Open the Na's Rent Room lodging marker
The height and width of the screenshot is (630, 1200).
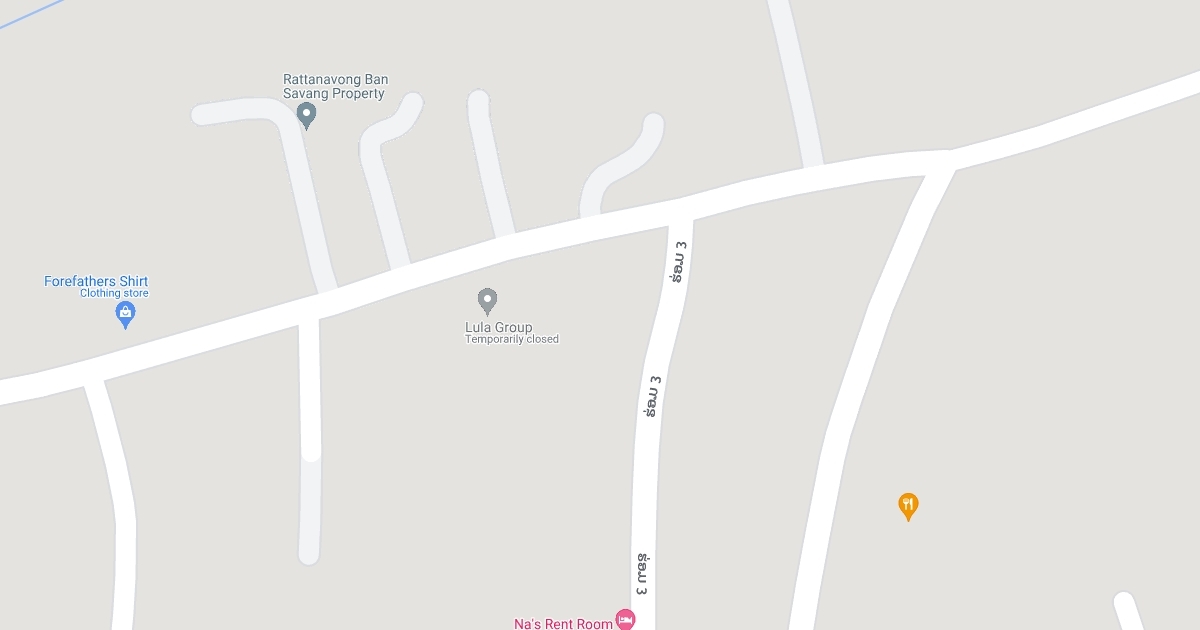[x=625, y=620]
